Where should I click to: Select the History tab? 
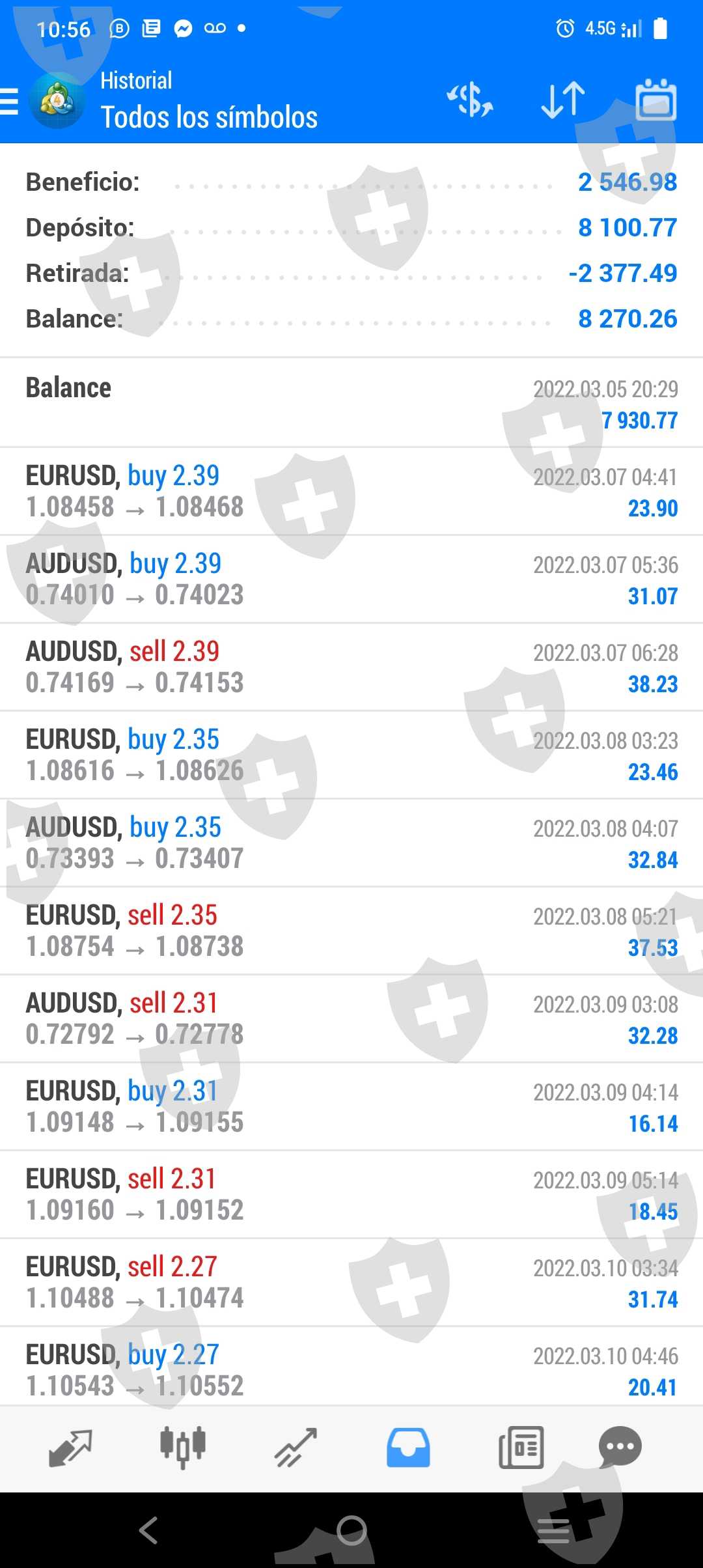coord(408,1448)
